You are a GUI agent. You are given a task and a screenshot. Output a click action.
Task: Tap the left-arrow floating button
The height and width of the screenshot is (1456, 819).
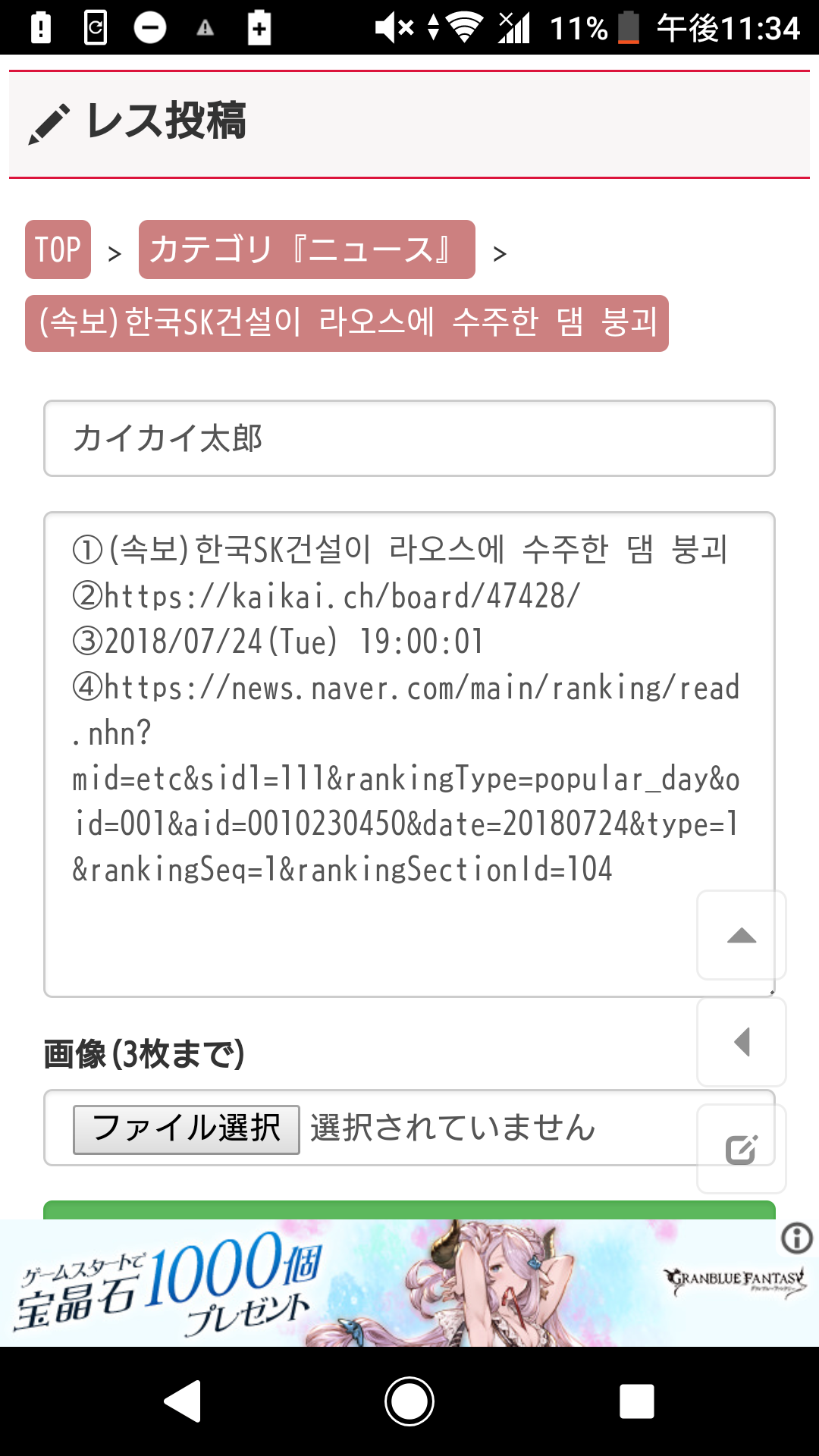coord(742,1042)
